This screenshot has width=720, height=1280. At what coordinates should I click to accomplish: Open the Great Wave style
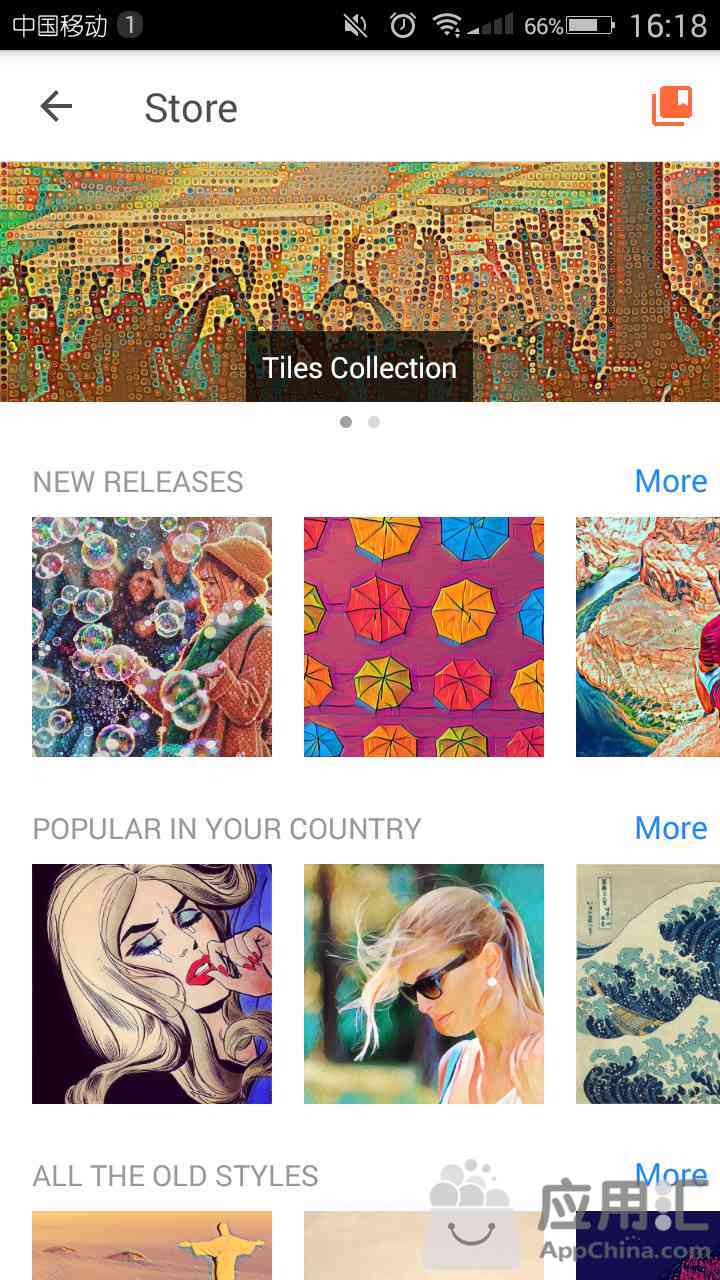648,984
